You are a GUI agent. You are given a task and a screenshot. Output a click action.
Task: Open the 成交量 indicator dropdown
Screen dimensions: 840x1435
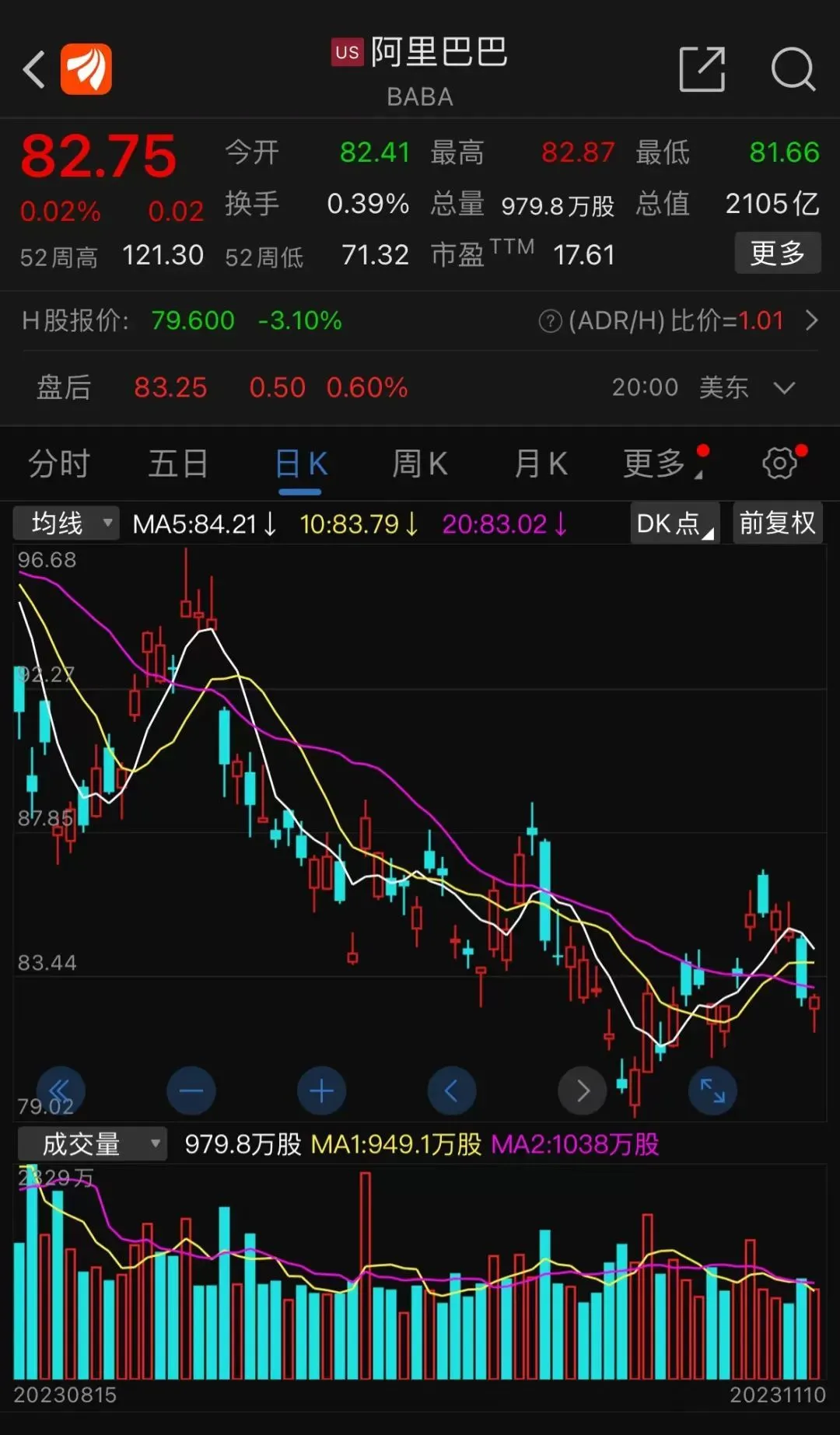(x=93, y=1144)
